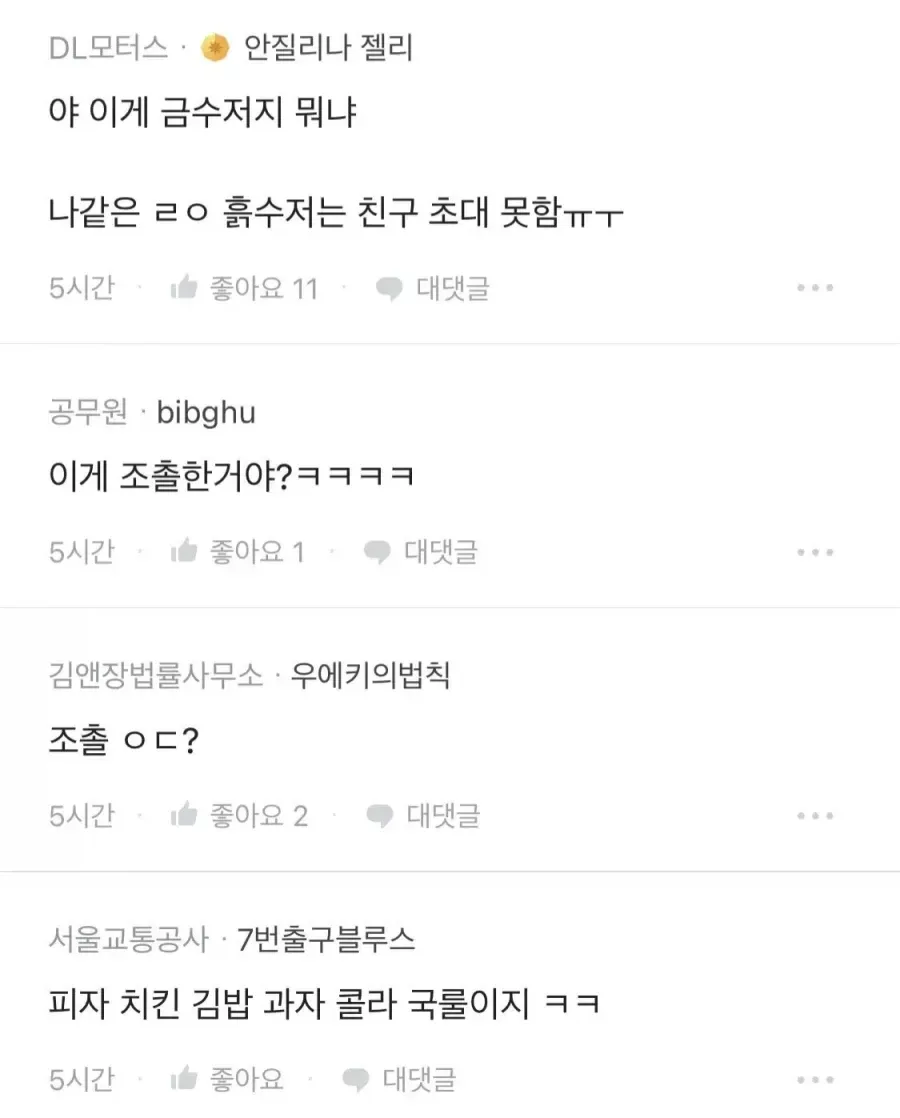Reply to 안질리나 젤리's comment
Viewport: 900px width, 1118px height.
click(x=433, y=288)
